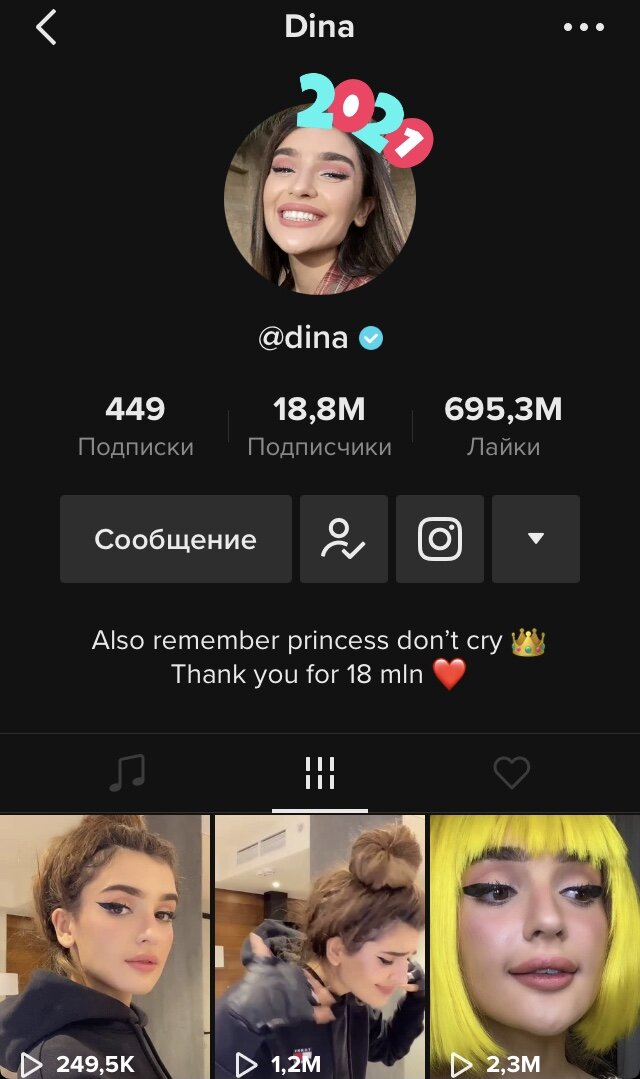Go back using the top-left arrow
640x1079 pixels.
pos(46,28)
